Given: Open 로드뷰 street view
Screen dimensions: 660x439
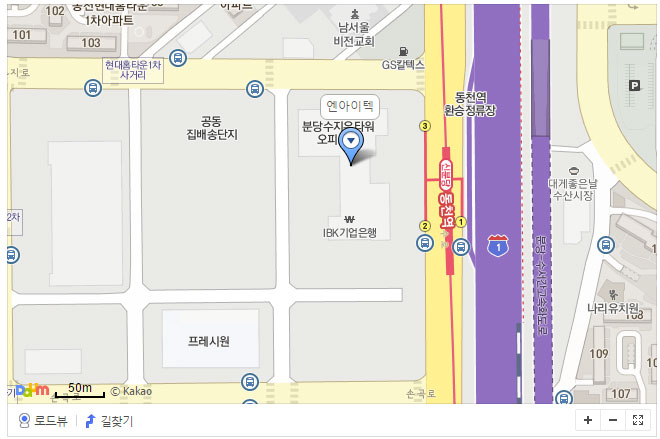Looking at the screenshot, I should [42, 421].
